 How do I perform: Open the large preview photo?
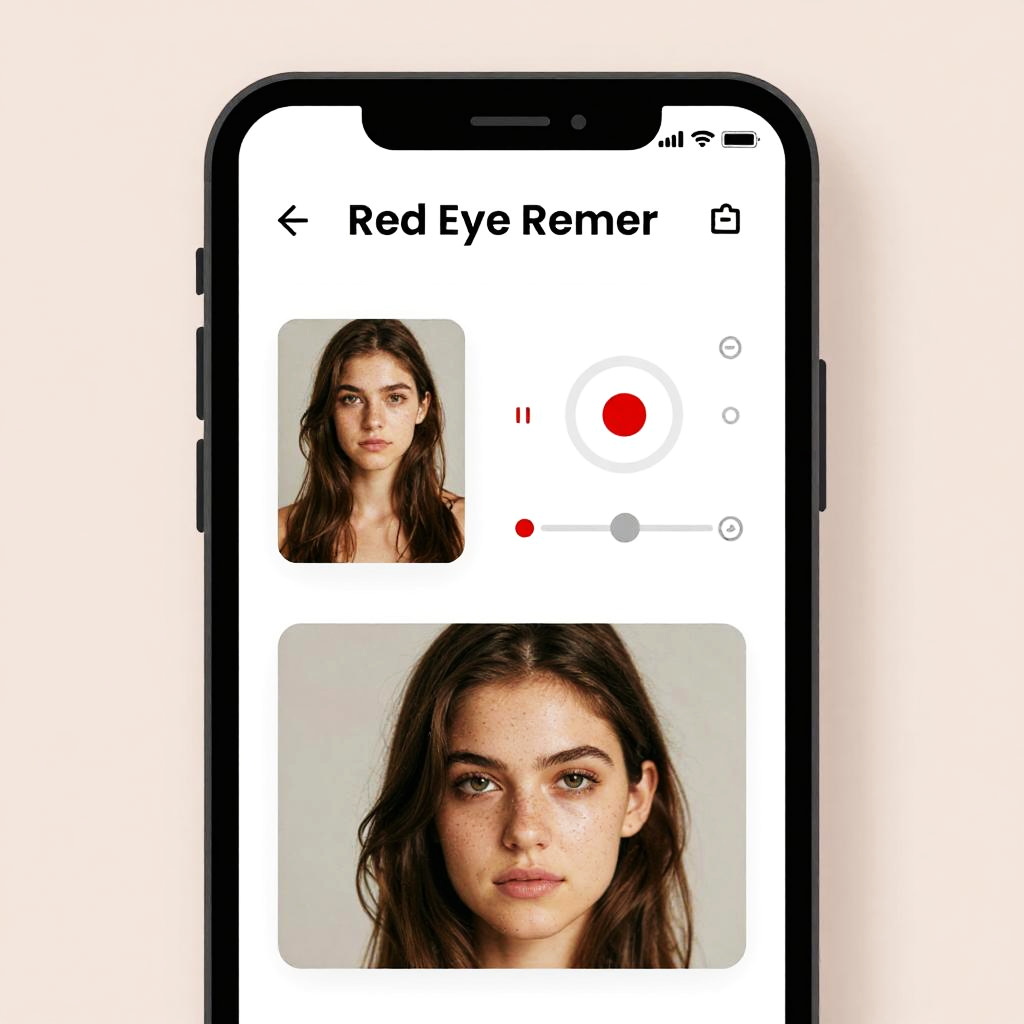tap(511, 796)
